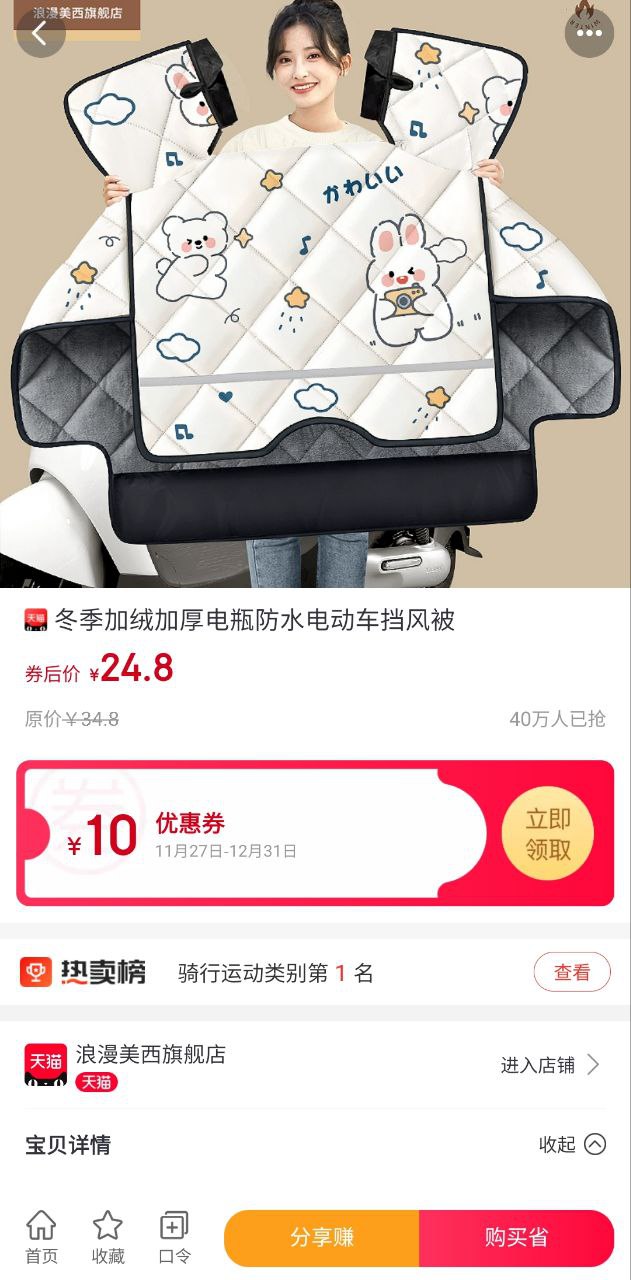Tap 立即领取 to claim the ¥10 coupon

(x=548, y=834)
